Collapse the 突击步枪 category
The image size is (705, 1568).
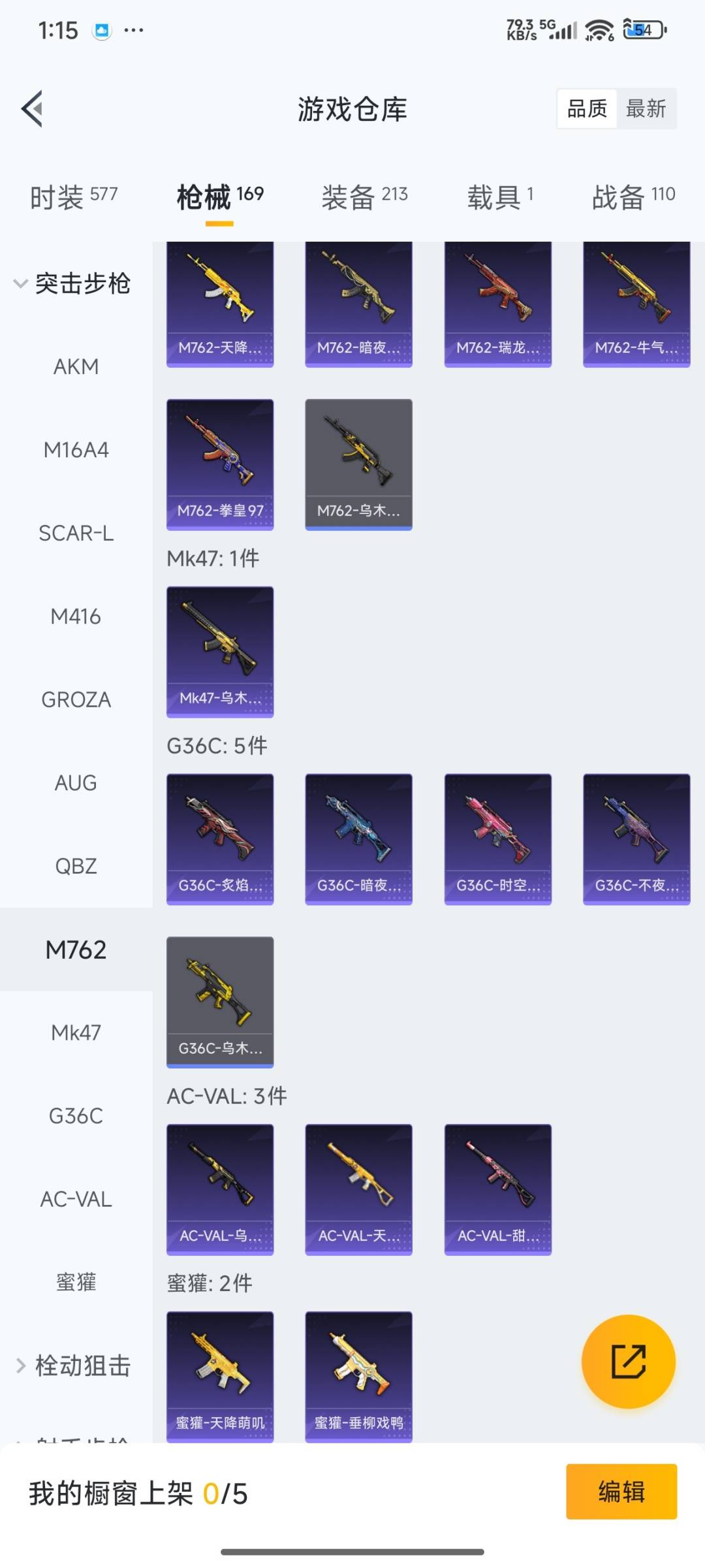(72, 284)
